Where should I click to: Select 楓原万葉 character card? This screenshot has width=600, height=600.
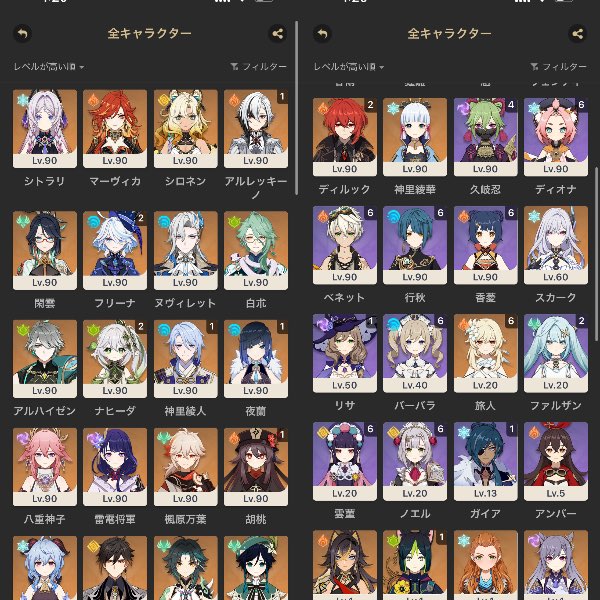pos(186,467)
